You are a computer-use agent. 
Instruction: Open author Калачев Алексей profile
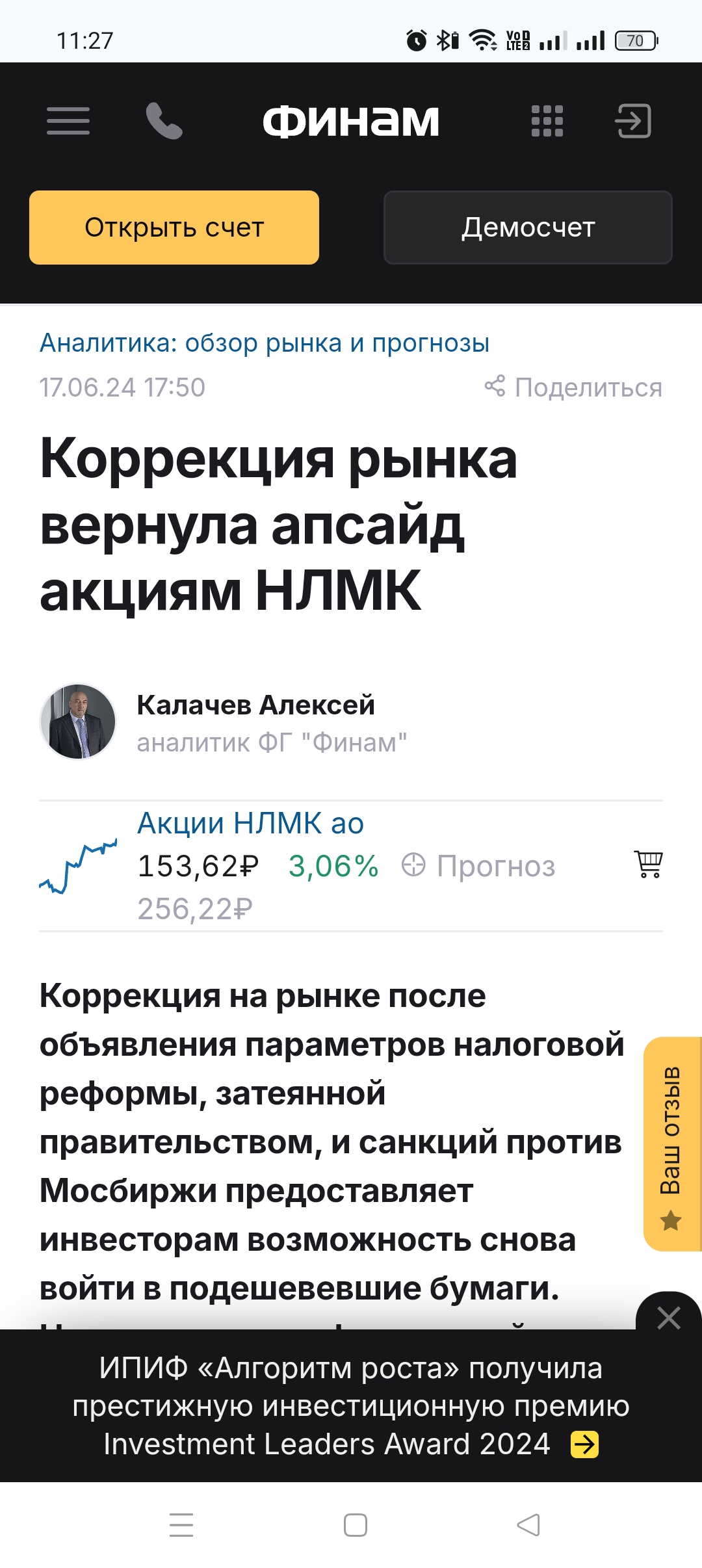(x=255, y=705)
